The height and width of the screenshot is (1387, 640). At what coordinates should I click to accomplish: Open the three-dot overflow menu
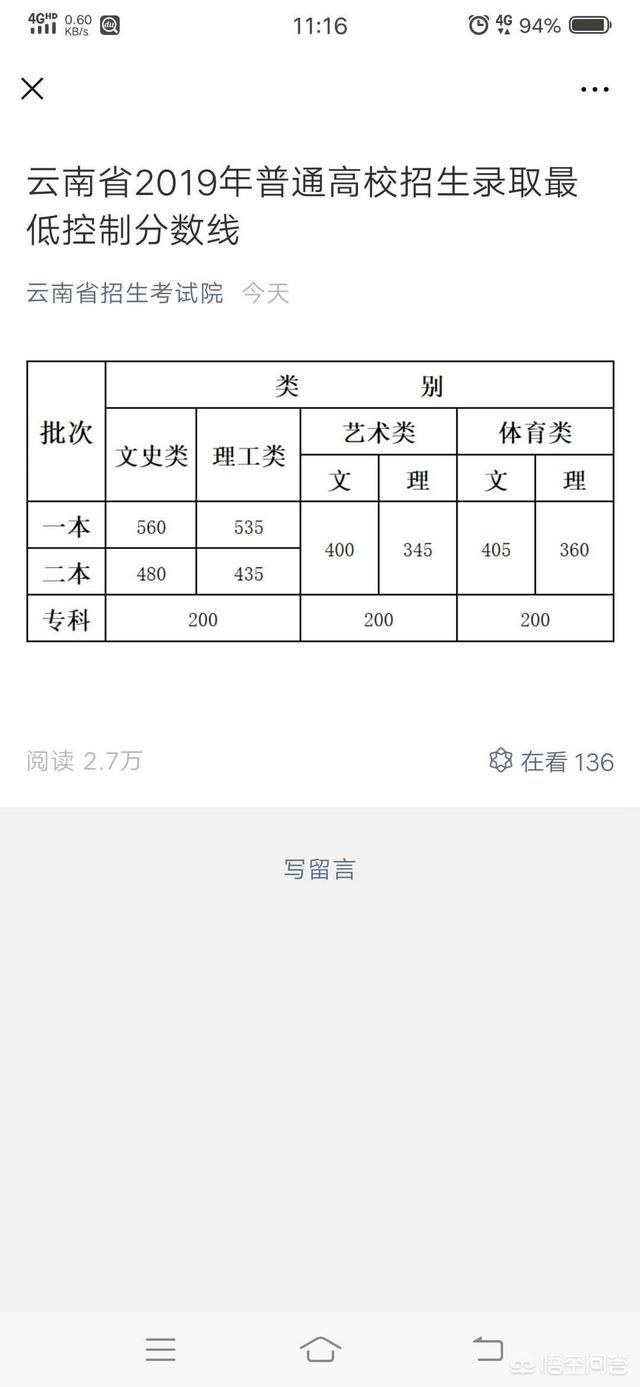pos(595,89)
